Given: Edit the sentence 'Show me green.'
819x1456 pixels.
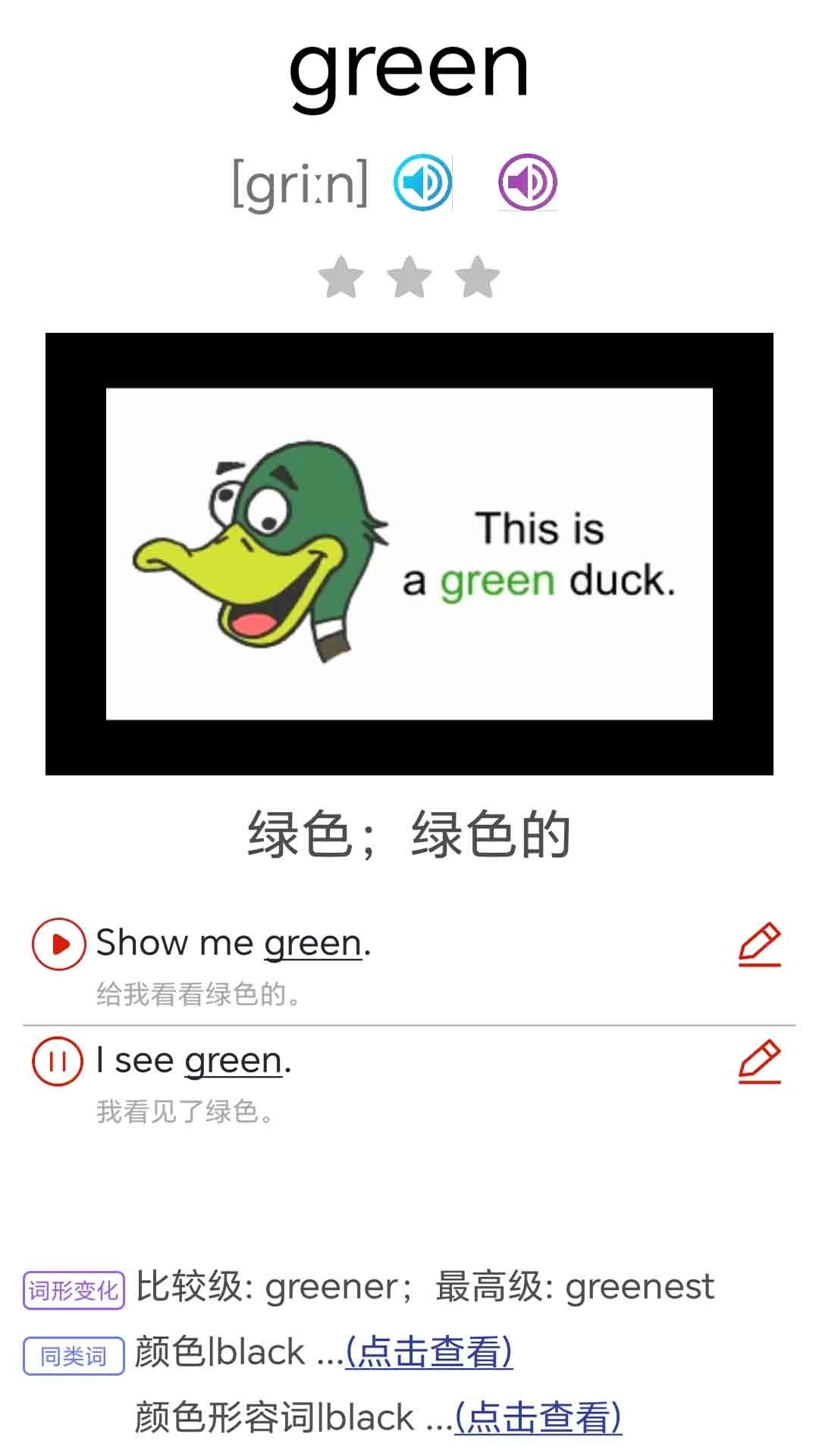Looking at the screenshot, I should 762,944.
